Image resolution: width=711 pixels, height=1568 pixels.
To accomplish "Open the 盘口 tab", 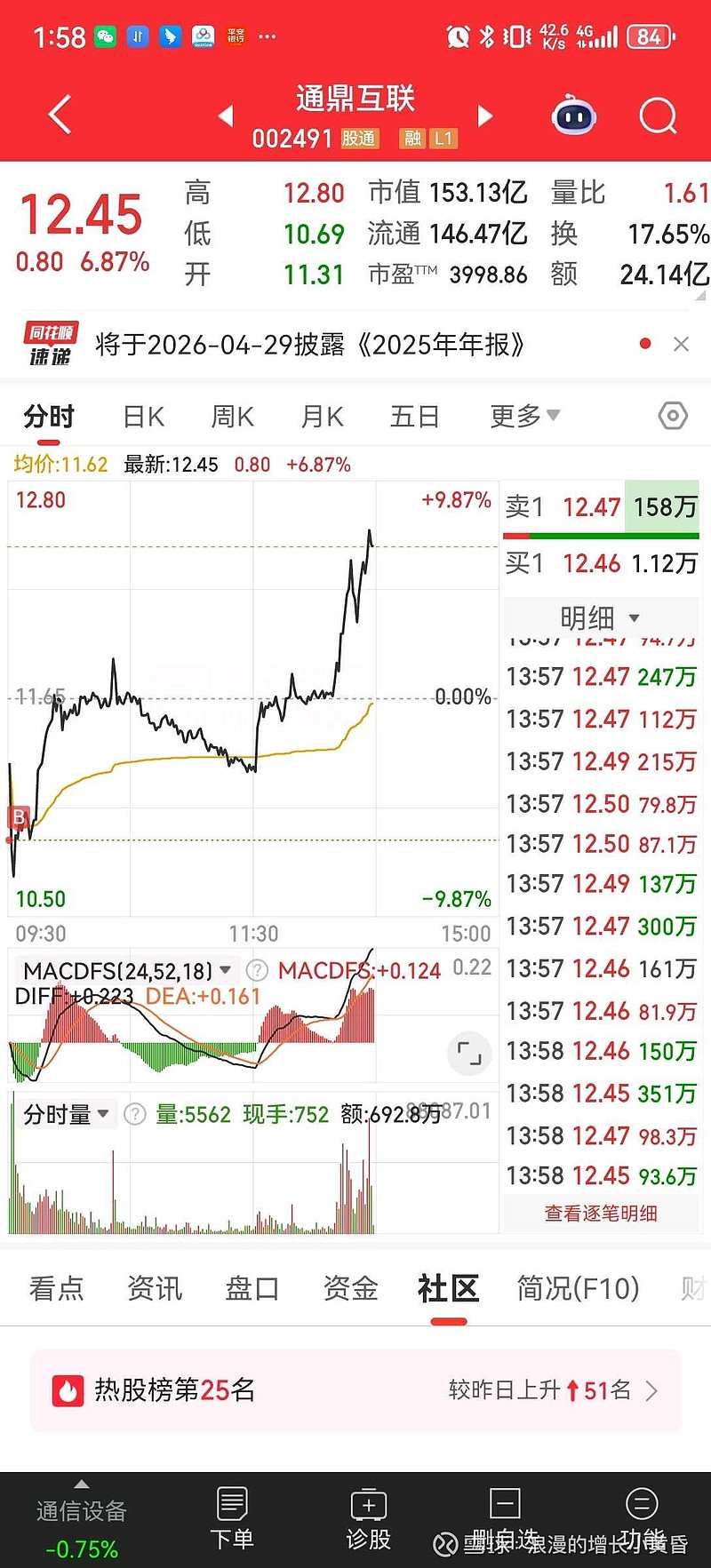I will click(252, 1288).
